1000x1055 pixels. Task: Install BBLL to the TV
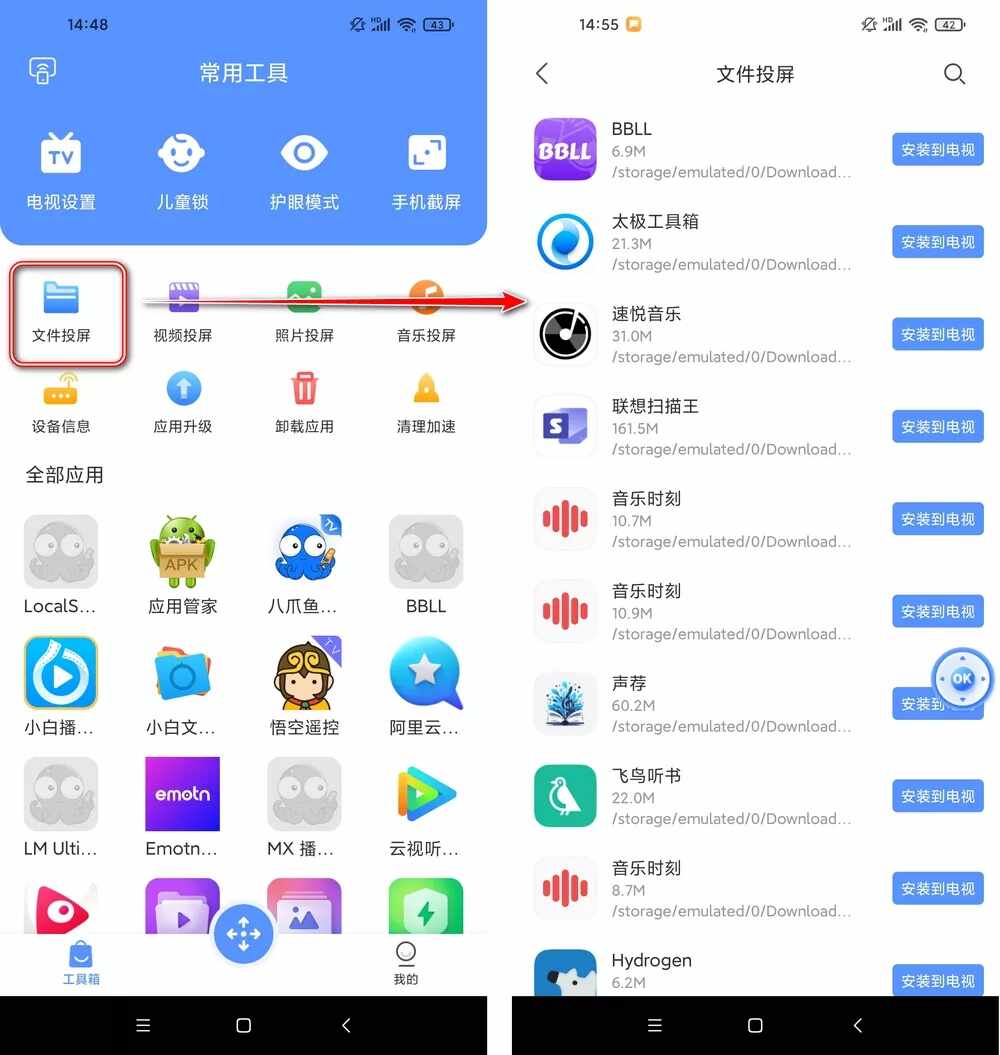click(x=937, y=150)
